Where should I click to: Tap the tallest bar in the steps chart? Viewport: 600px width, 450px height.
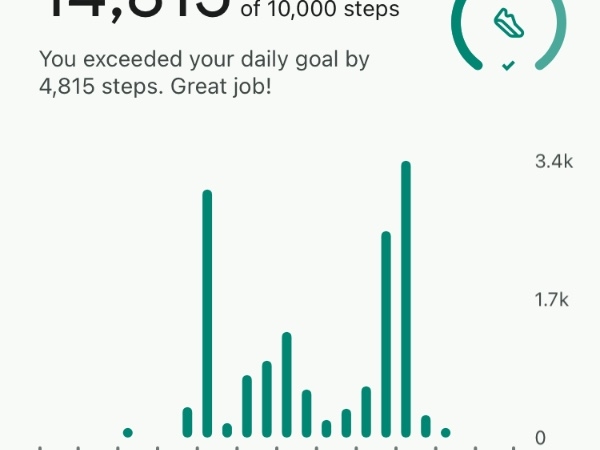click(406, 300)
